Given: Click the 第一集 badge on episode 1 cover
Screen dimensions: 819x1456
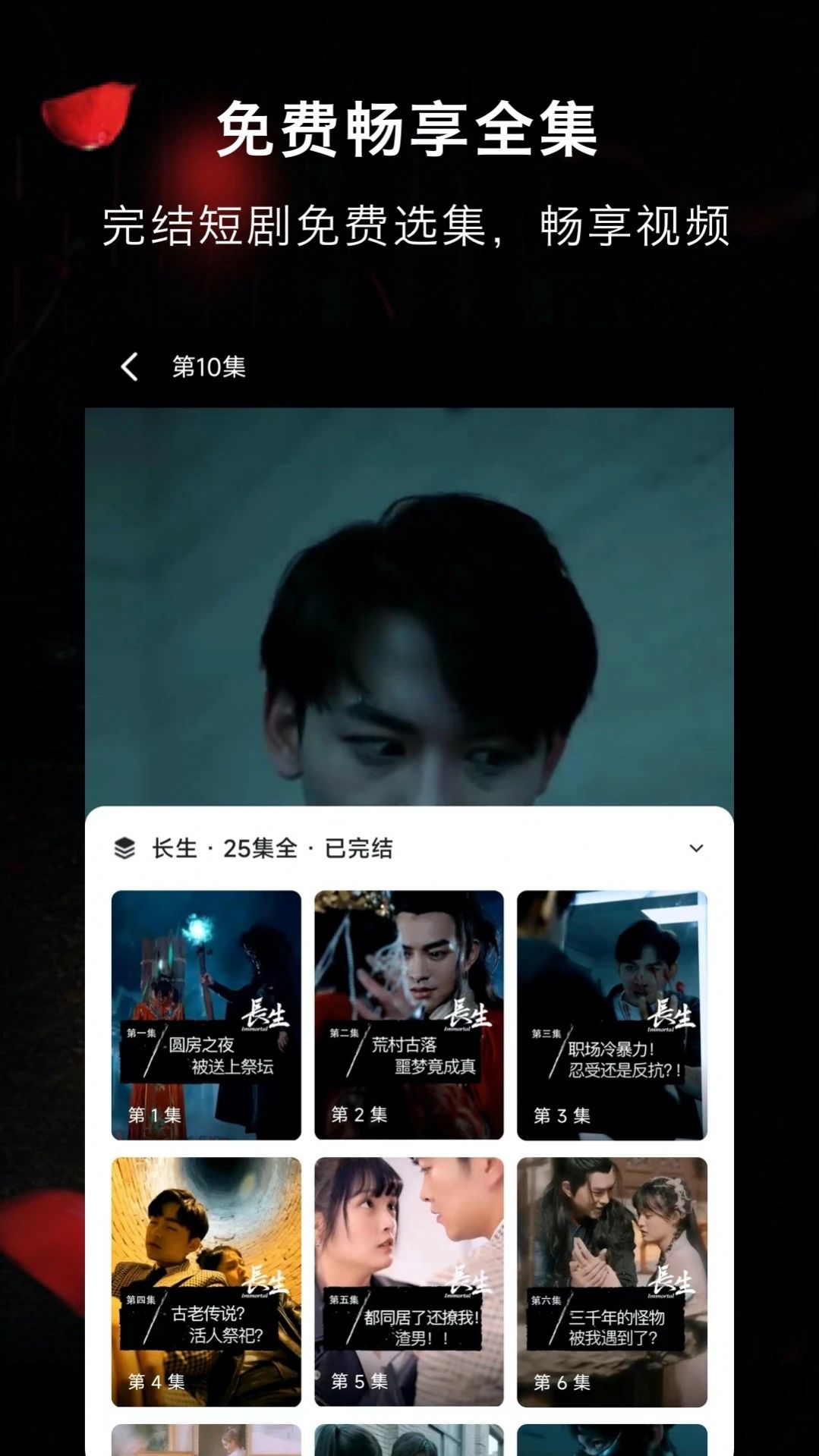Looking at the screenshot, I should coord(141,1032).
